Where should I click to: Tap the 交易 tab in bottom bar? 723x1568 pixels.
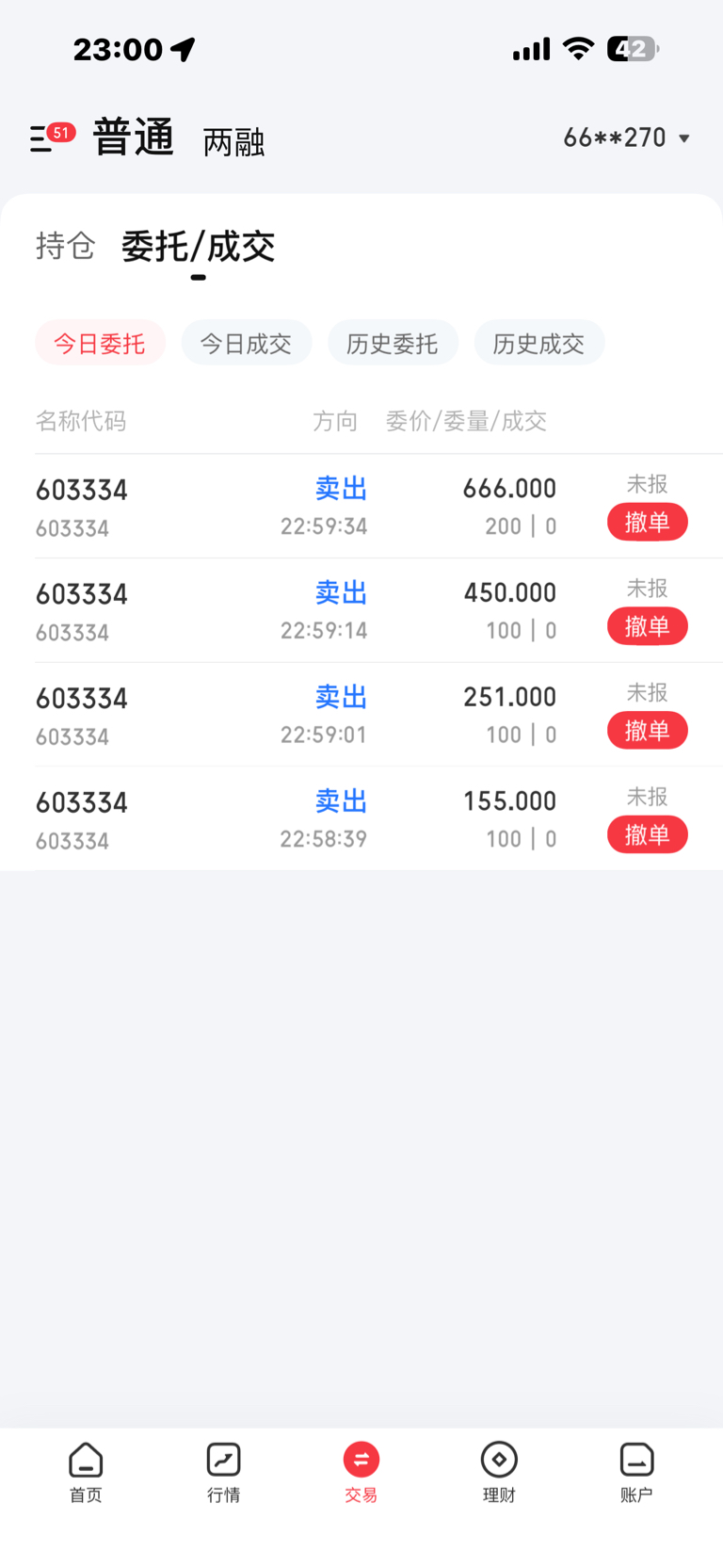click(x=361, y=1472)
